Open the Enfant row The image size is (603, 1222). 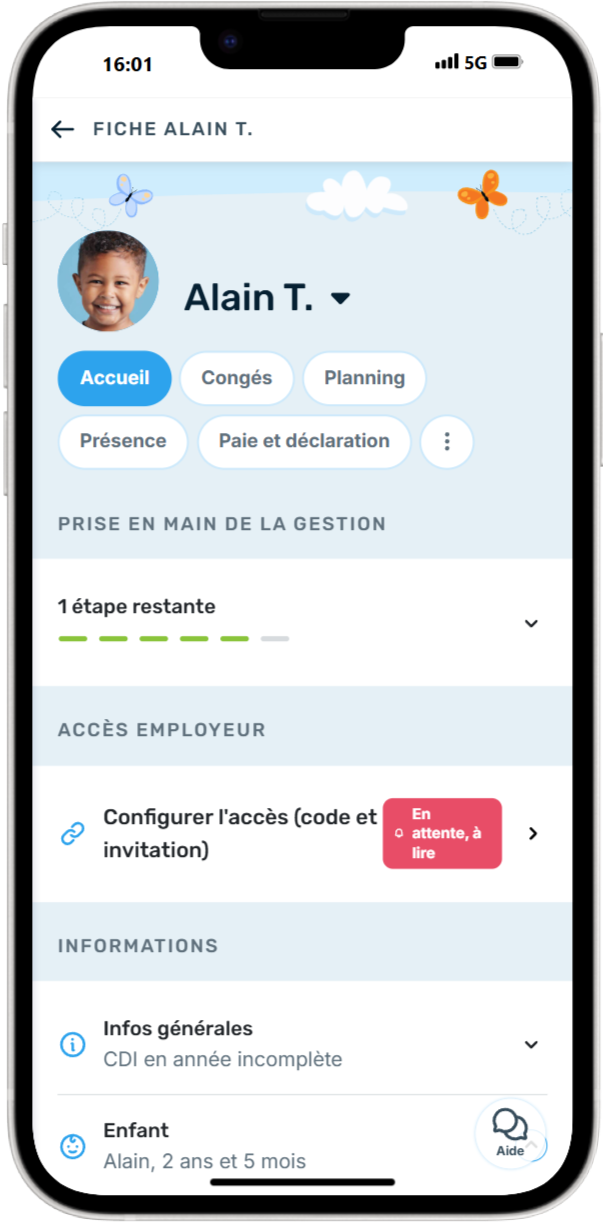point(250,1145)
